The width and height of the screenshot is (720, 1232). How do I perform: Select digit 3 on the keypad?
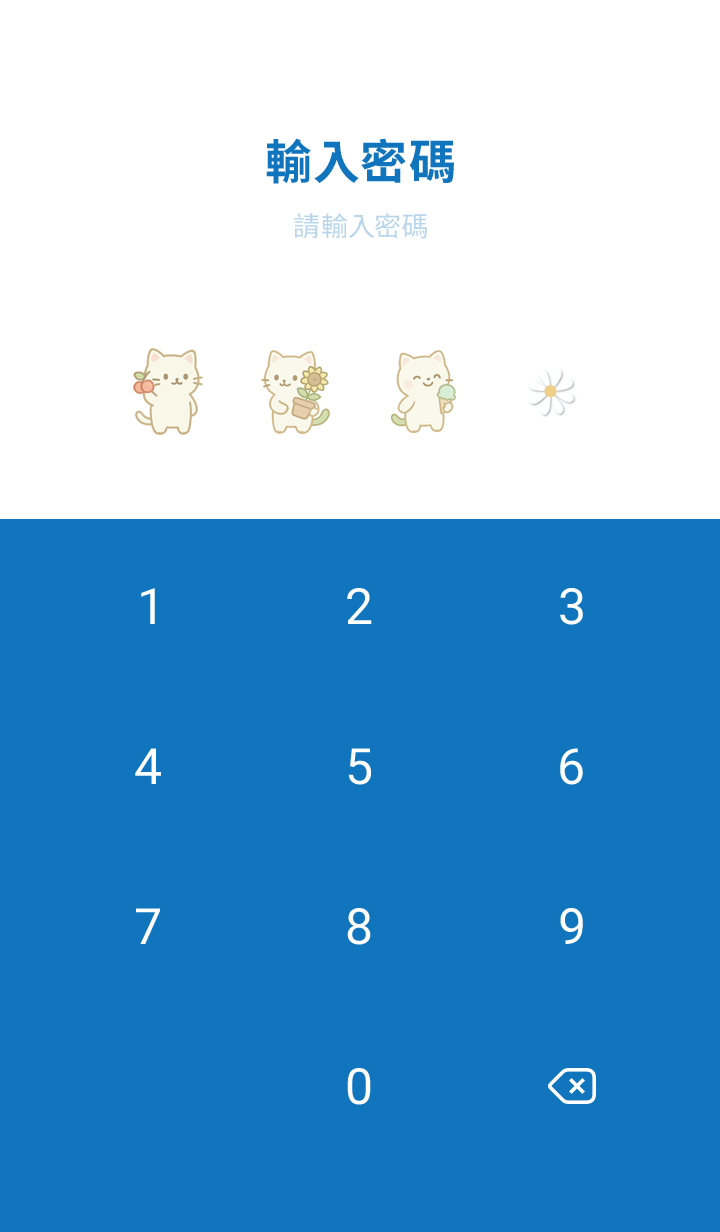[571, 607]
